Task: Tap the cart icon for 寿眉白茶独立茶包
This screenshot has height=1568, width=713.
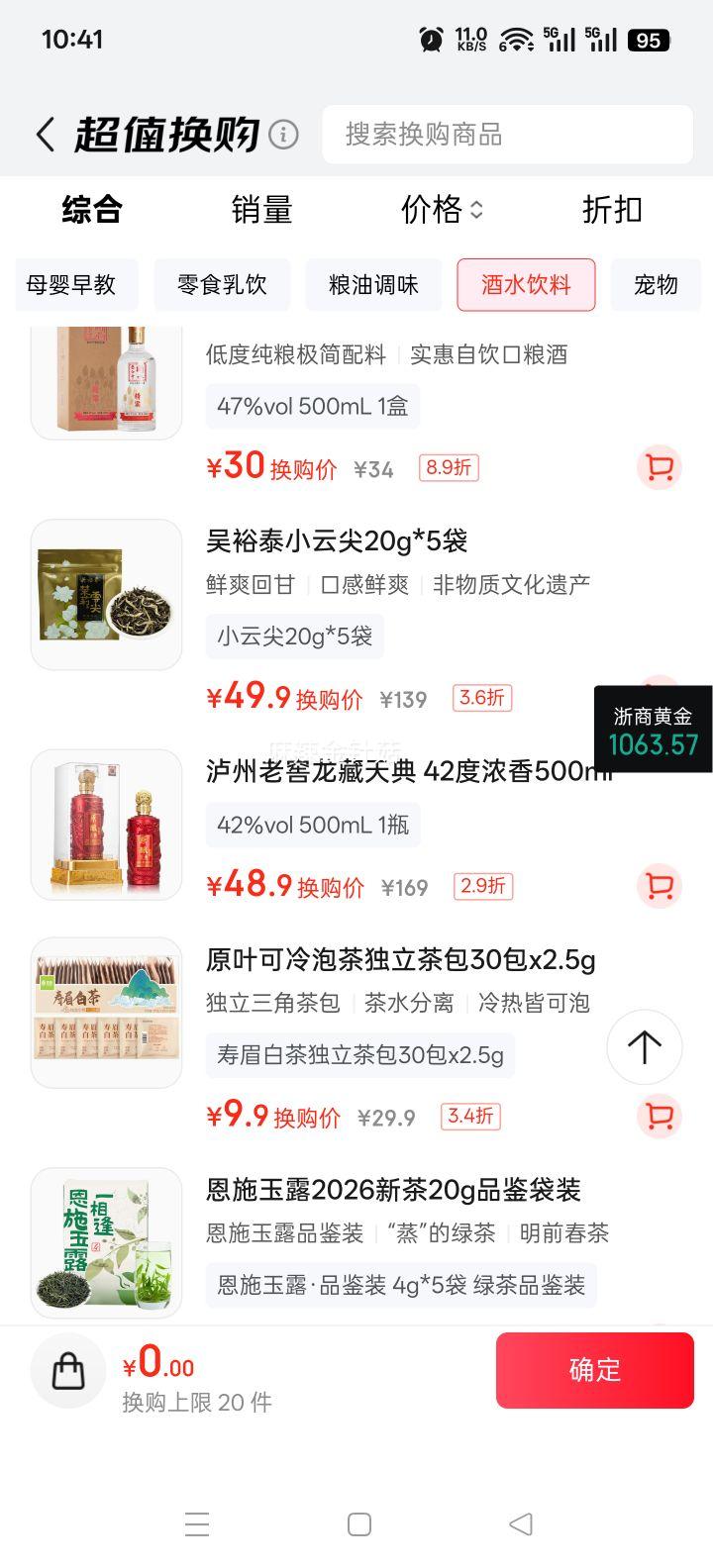Action: tap(657, 1117)
